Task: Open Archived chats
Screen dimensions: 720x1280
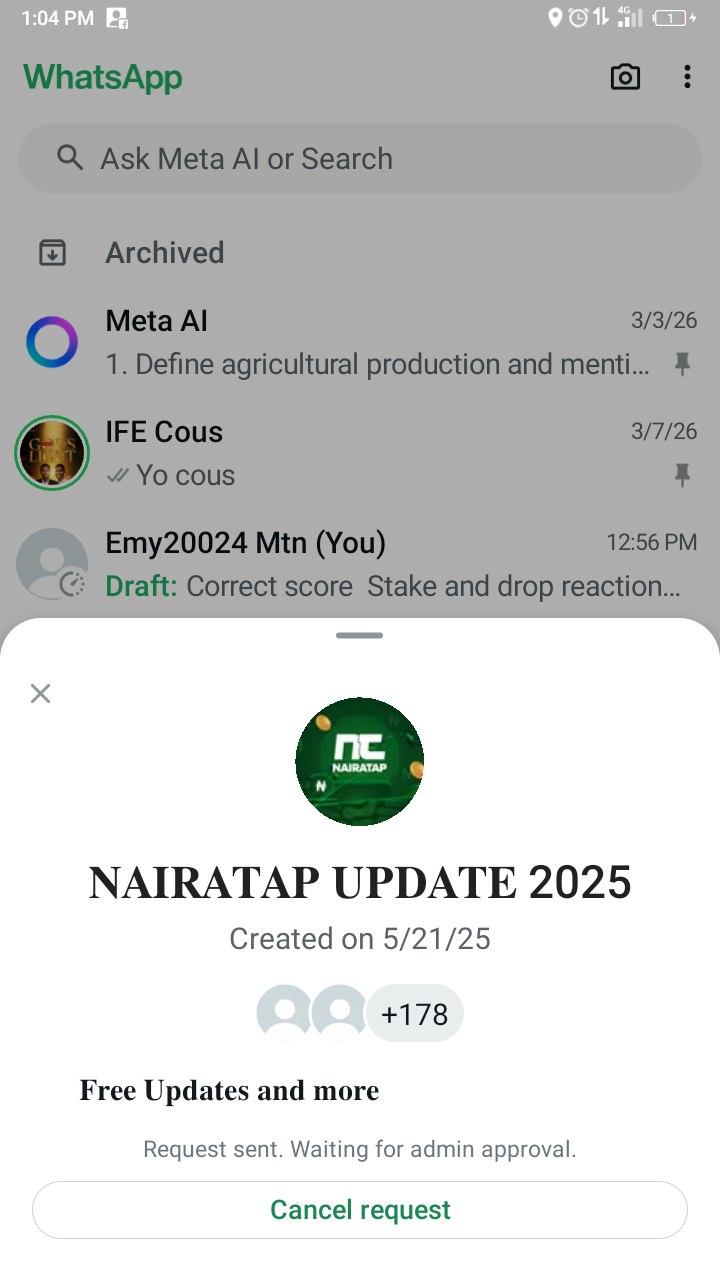Action: [x=165, y=253]
